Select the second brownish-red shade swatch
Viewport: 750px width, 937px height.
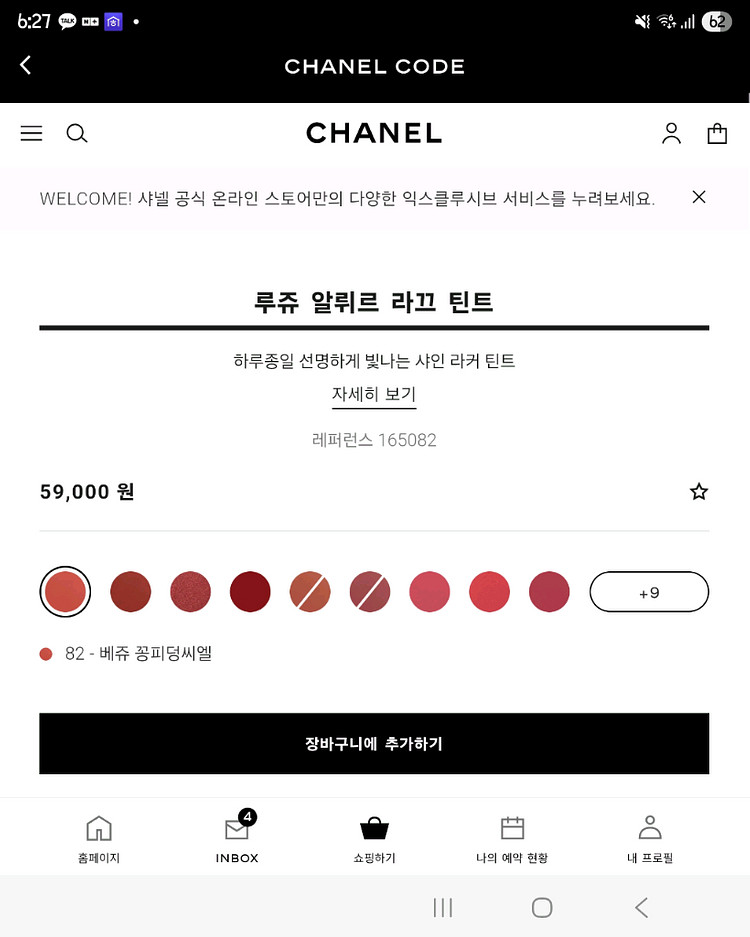pyautogui.click(x=130, y=591)
